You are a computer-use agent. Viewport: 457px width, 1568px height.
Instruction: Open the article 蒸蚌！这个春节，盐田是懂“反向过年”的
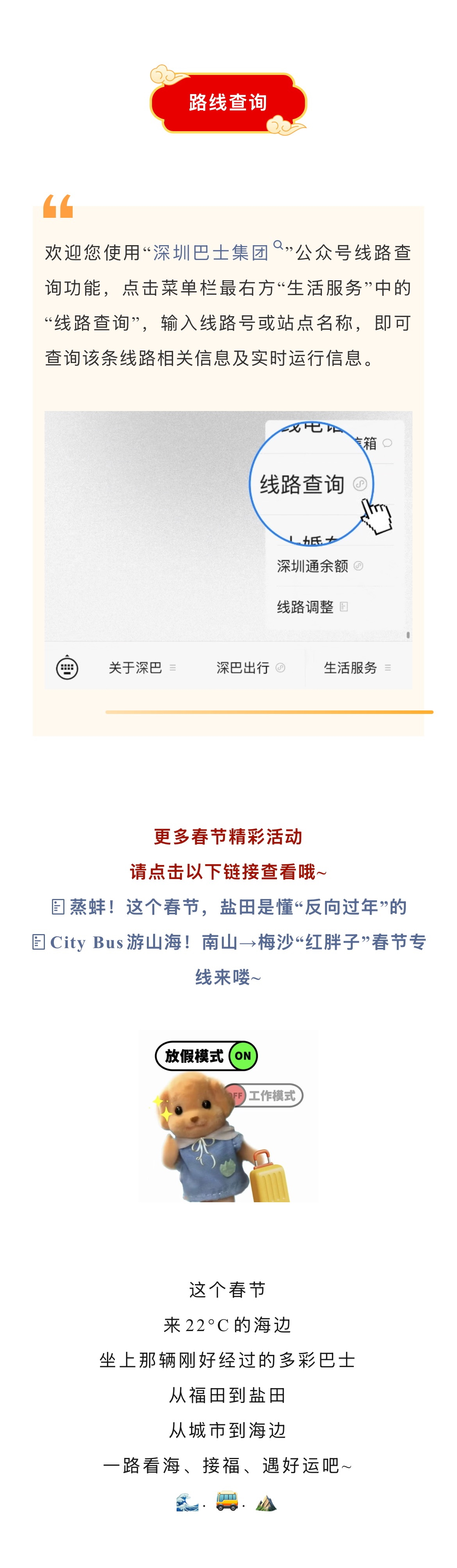(x=237, y=906)
